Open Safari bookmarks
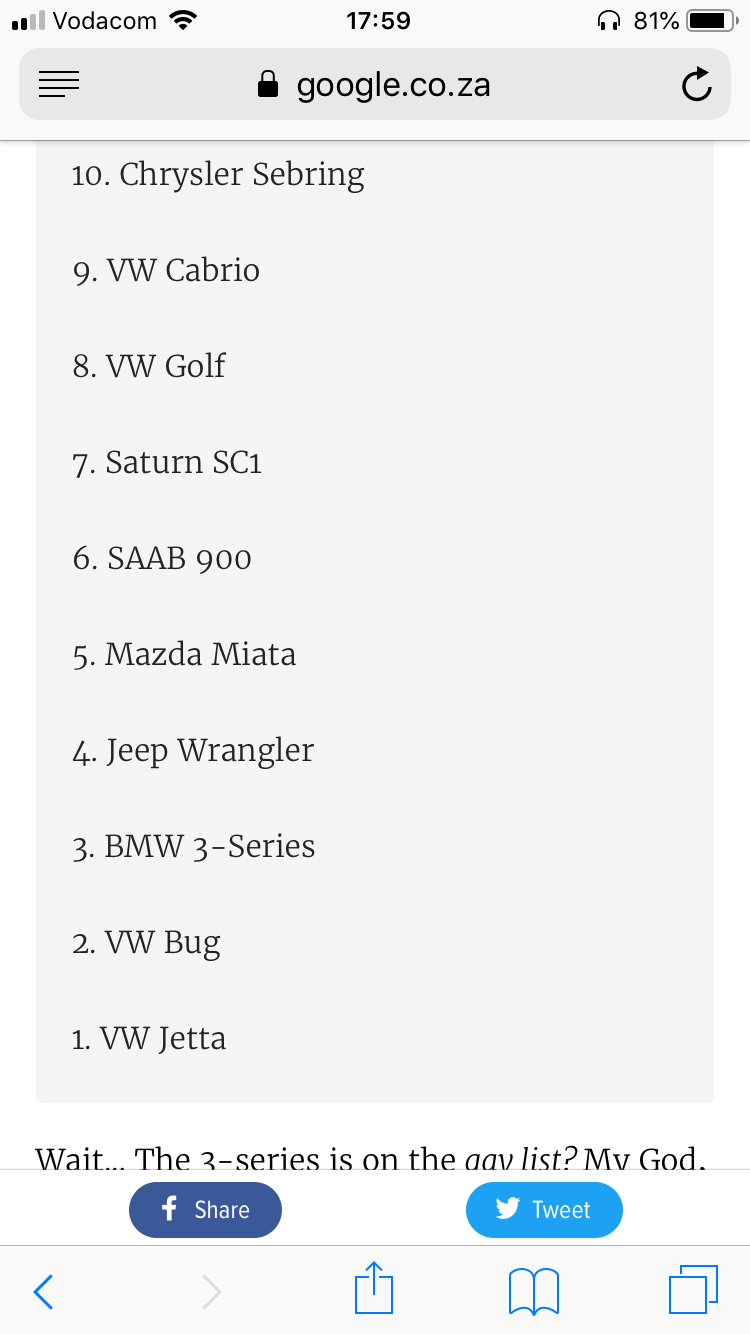This screenshot has height=1334, width=750. coord(533,1291)
